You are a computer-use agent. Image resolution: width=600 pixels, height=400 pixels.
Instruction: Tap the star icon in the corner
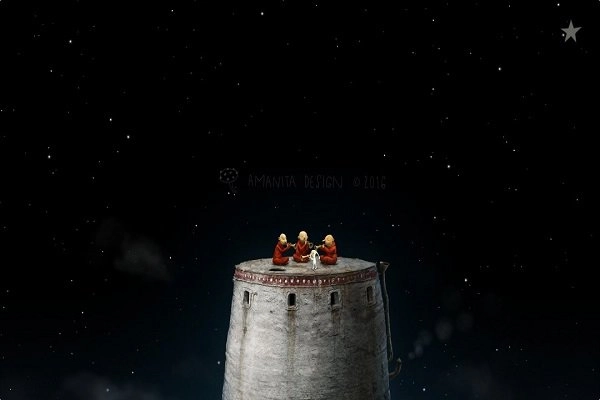(x=571, y=32)
